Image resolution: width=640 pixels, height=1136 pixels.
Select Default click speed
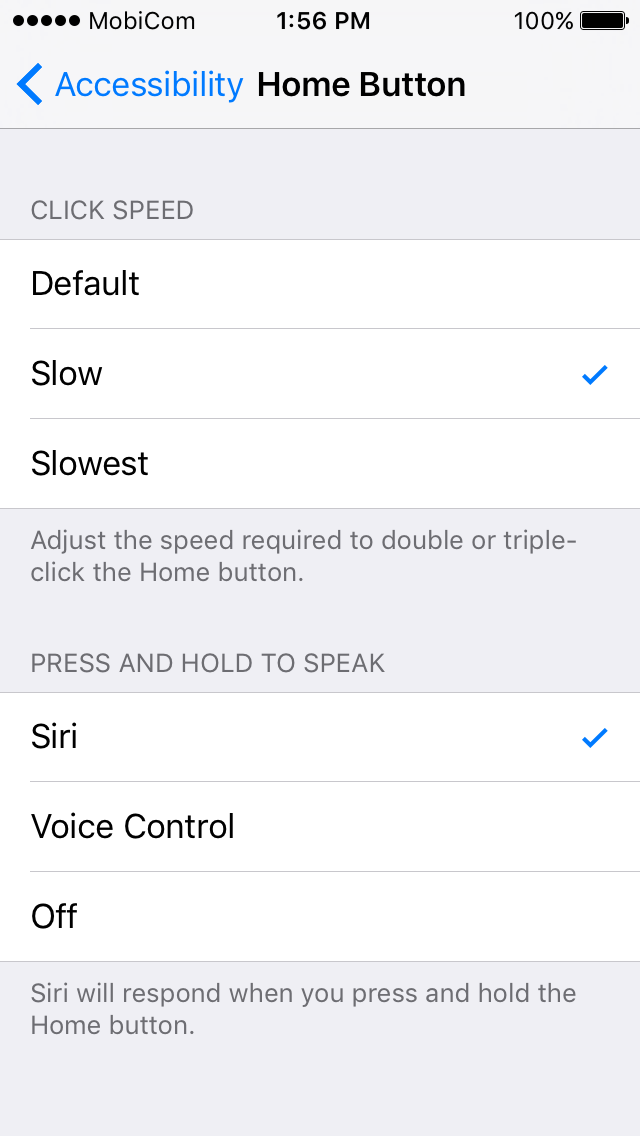coord(320,284)
